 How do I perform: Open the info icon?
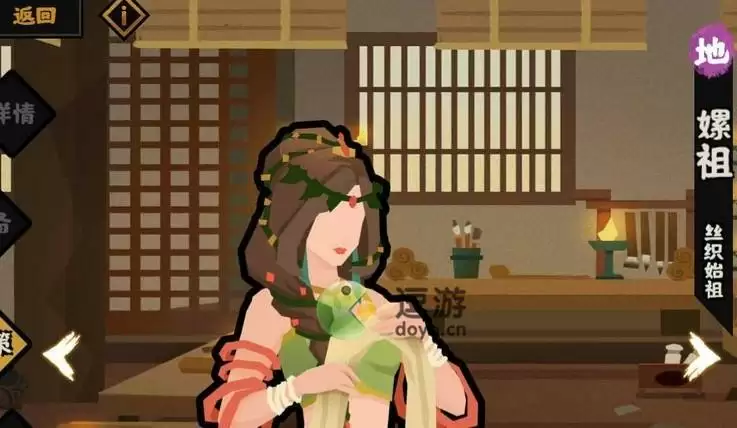point(125,14)
